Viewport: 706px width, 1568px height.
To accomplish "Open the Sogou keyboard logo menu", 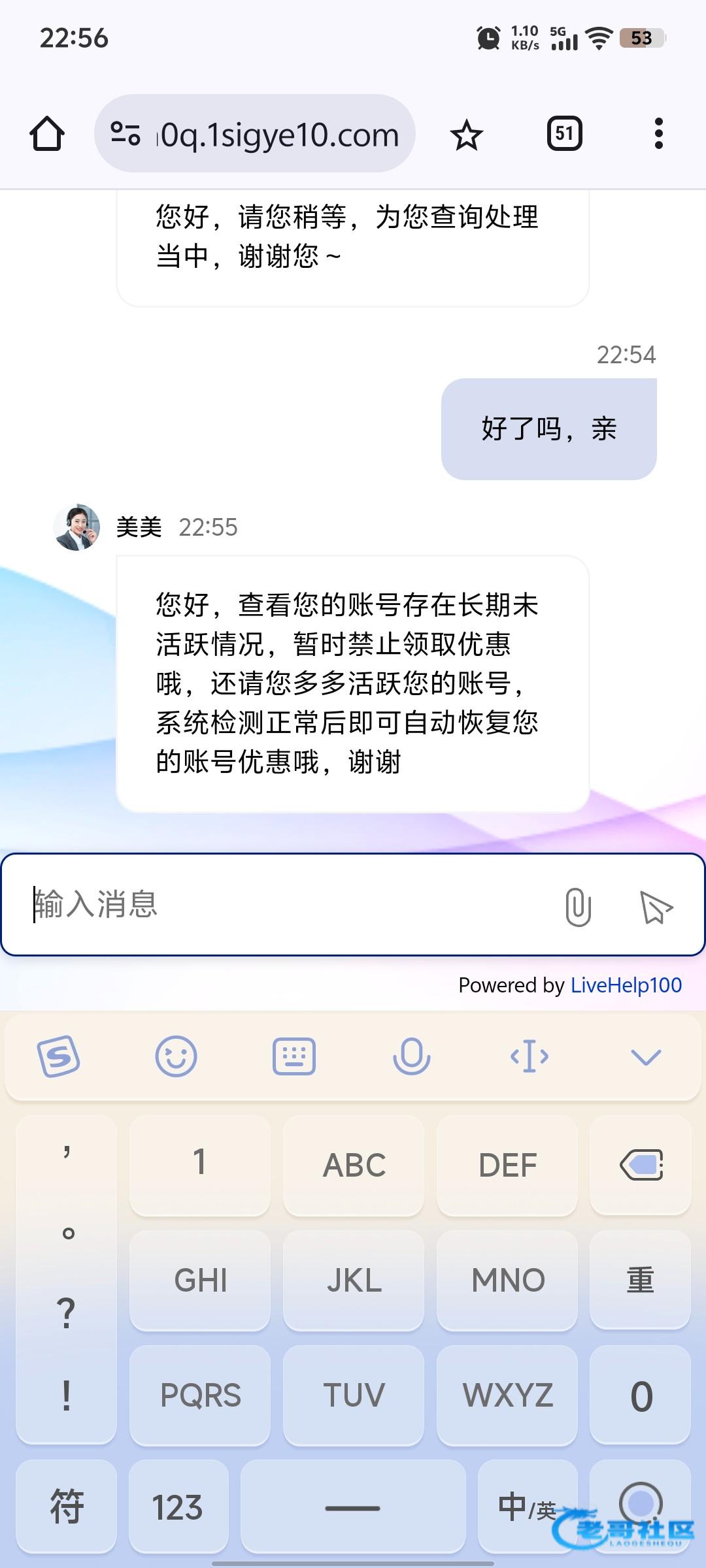I will pyautogui.click(x=58, y=1056).
